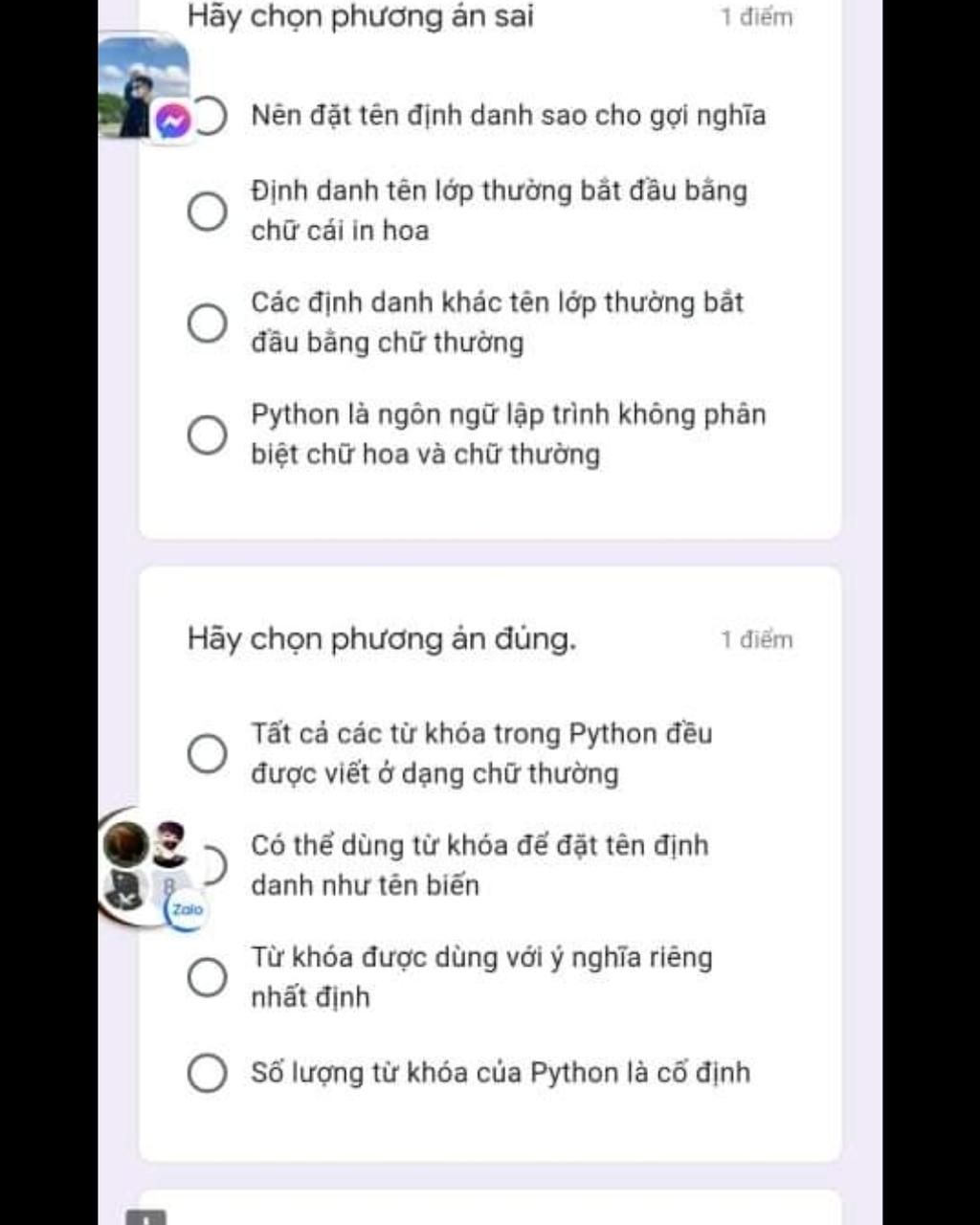
Task: Select 'Số lượng từ khóa của Python là cố định'
Action: (x=207, y=1073)
